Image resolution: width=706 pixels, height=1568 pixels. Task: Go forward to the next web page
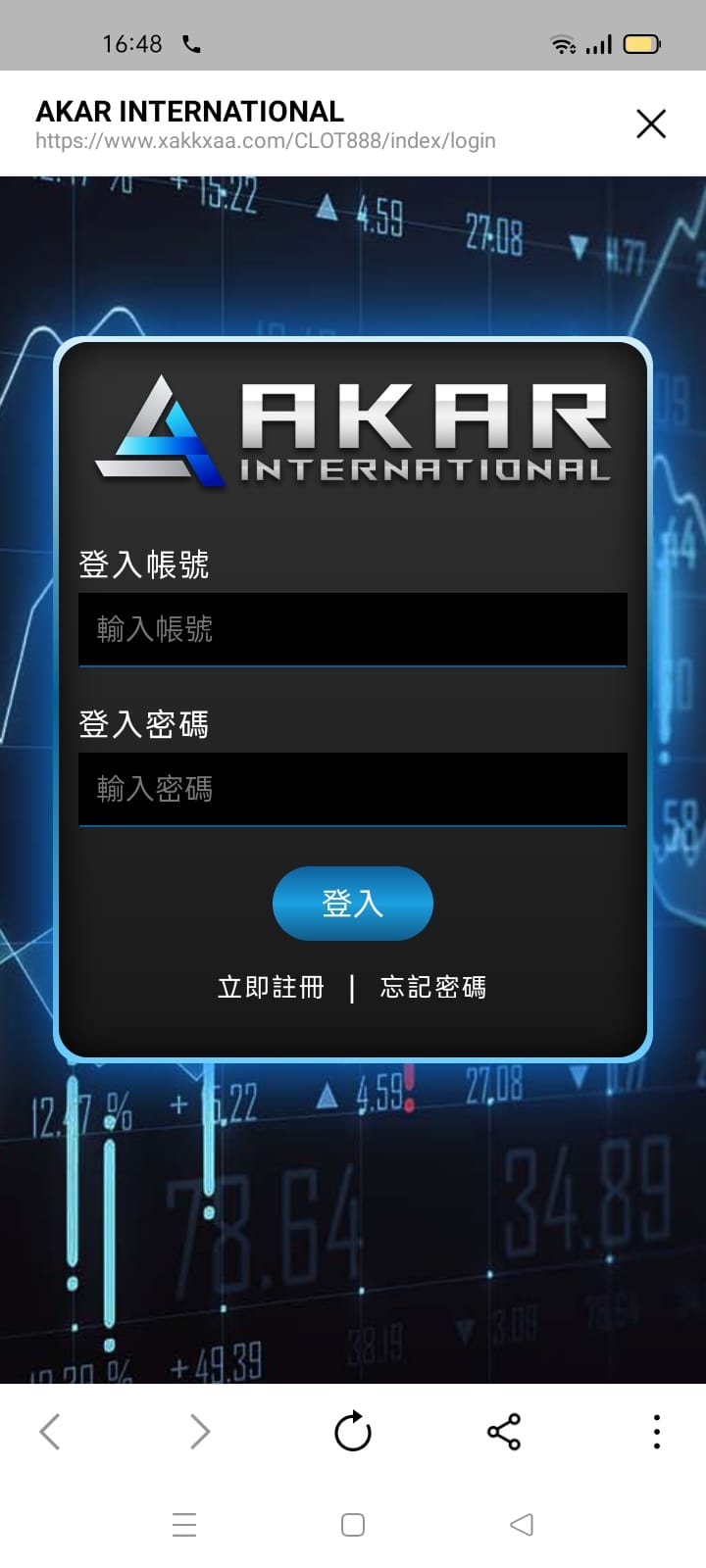click(200, 1432)
